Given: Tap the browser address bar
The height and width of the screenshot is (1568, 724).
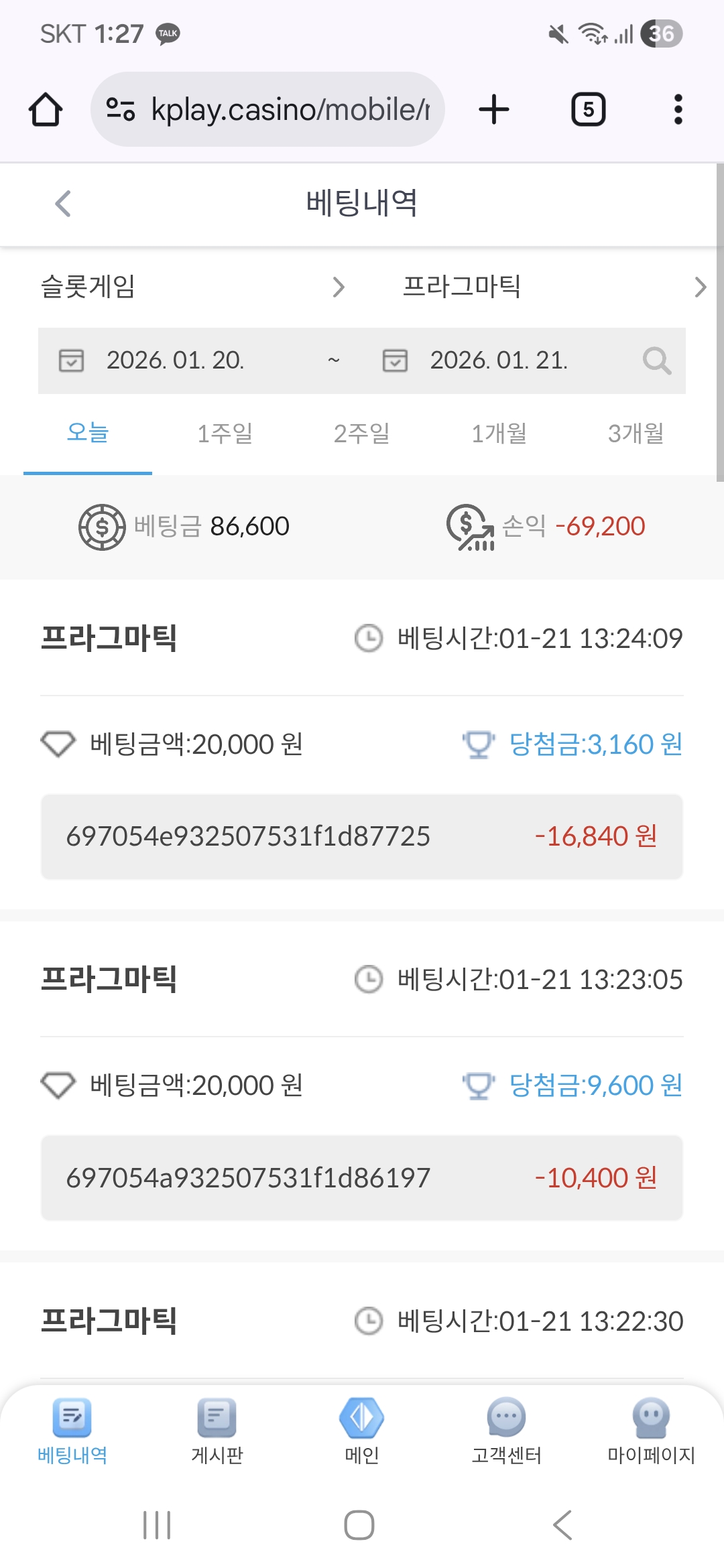Looking at the screenshot, I should click(x=288, y=109).
